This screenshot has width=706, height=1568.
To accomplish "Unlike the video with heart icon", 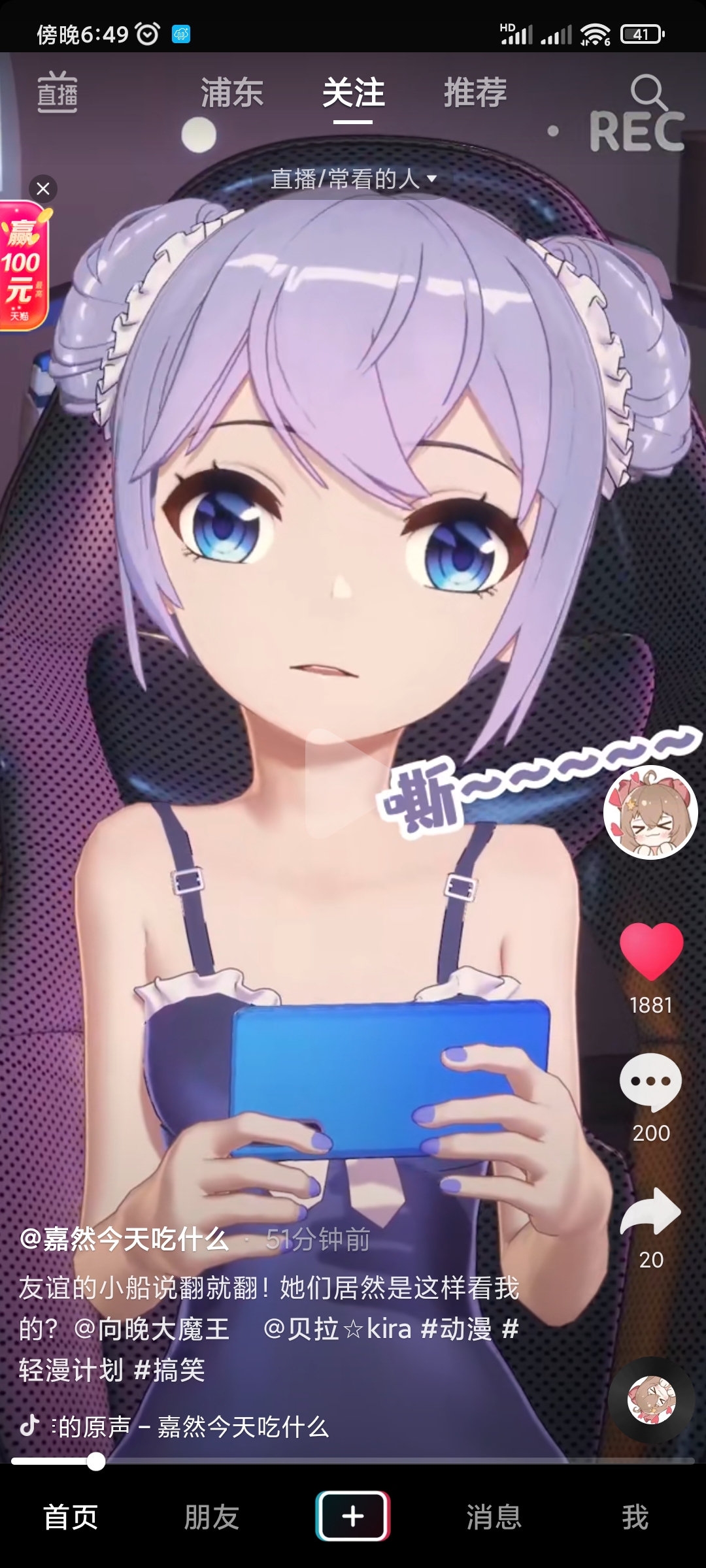I will (x=651, y=951).
